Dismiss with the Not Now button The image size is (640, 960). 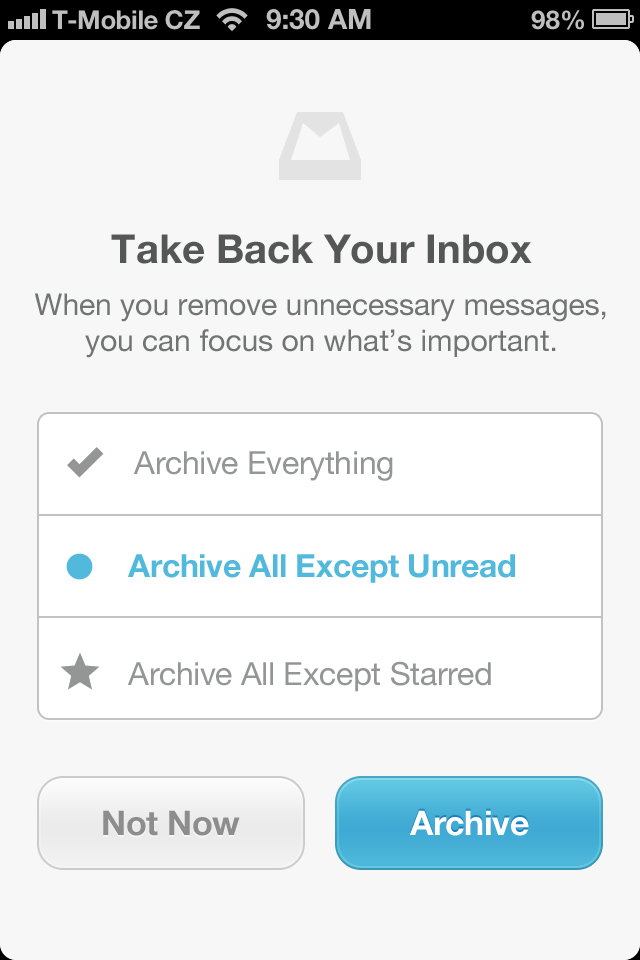coord(171,823)
